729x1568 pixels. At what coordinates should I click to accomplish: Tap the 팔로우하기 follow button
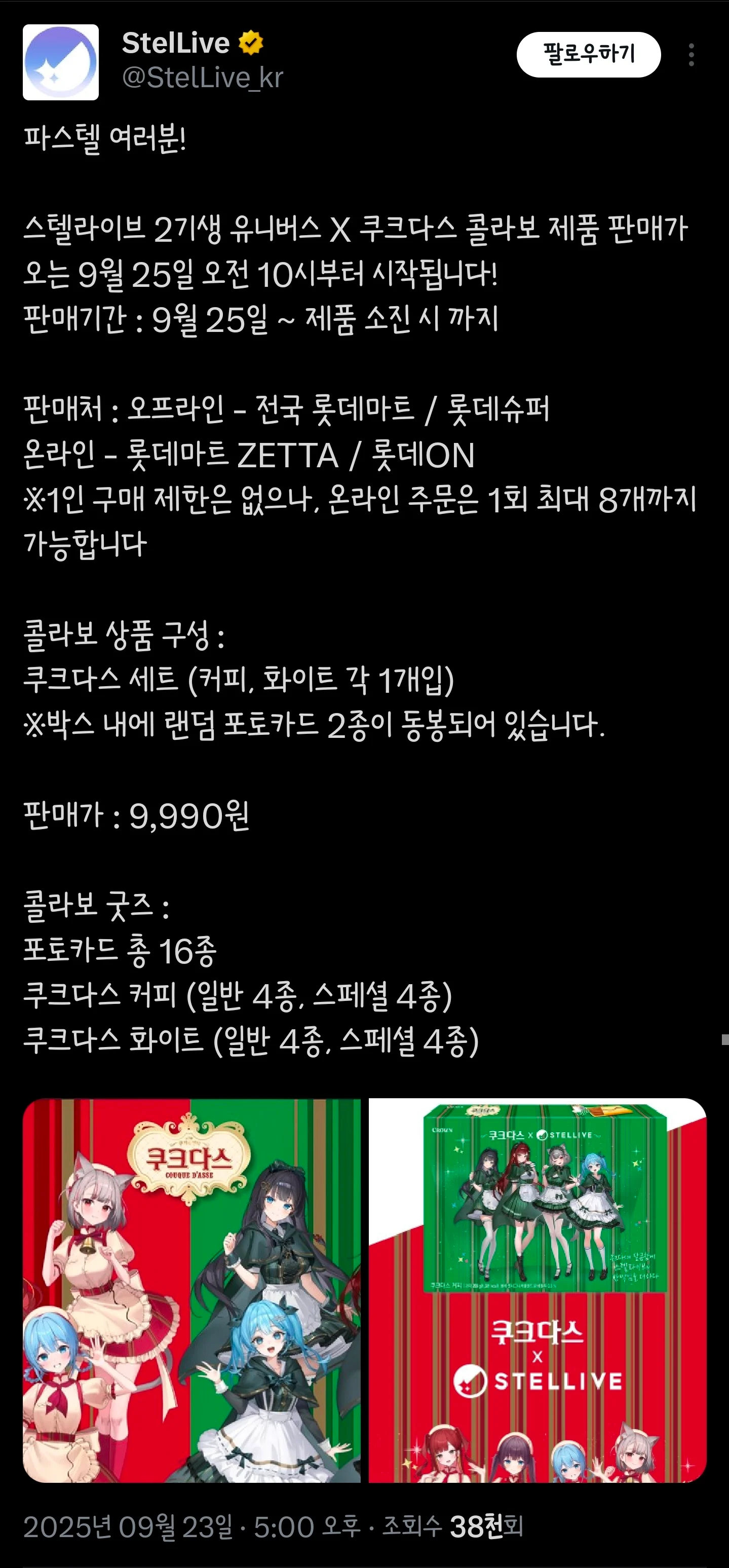click(x=588, y=55)
